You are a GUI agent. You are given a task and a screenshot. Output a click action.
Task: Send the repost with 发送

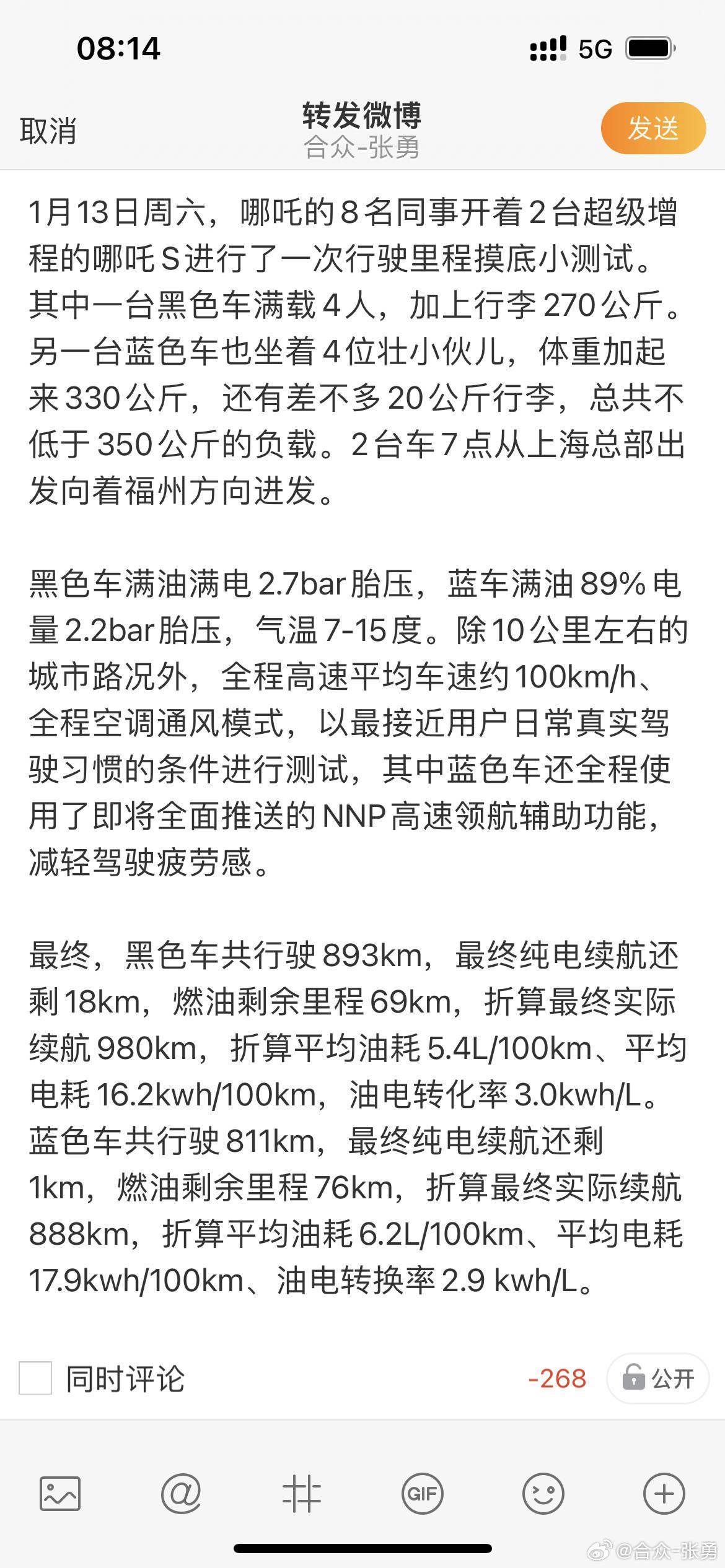tap(652, 128)
